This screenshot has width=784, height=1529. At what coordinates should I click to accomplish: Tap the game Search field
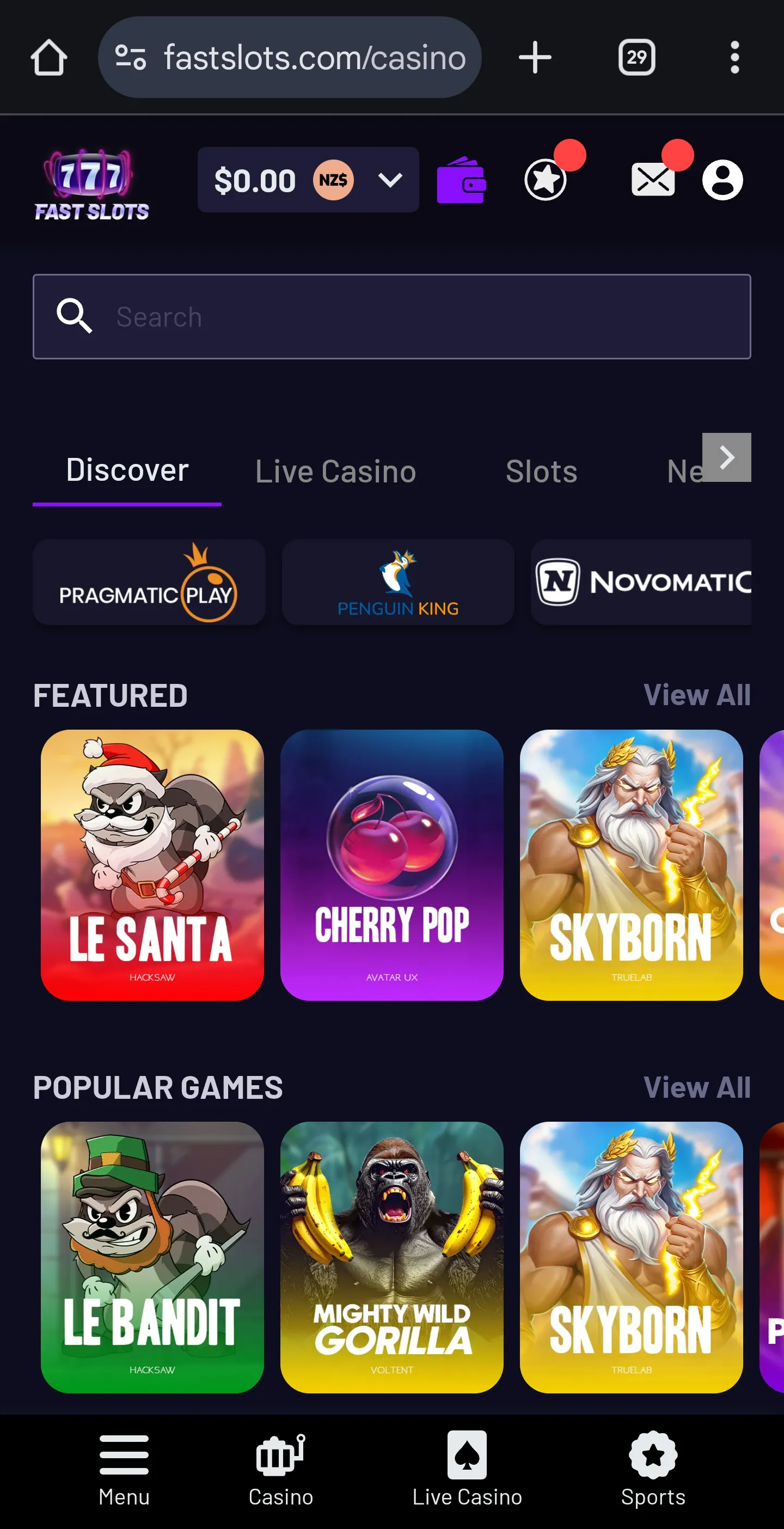coord(391,316)
